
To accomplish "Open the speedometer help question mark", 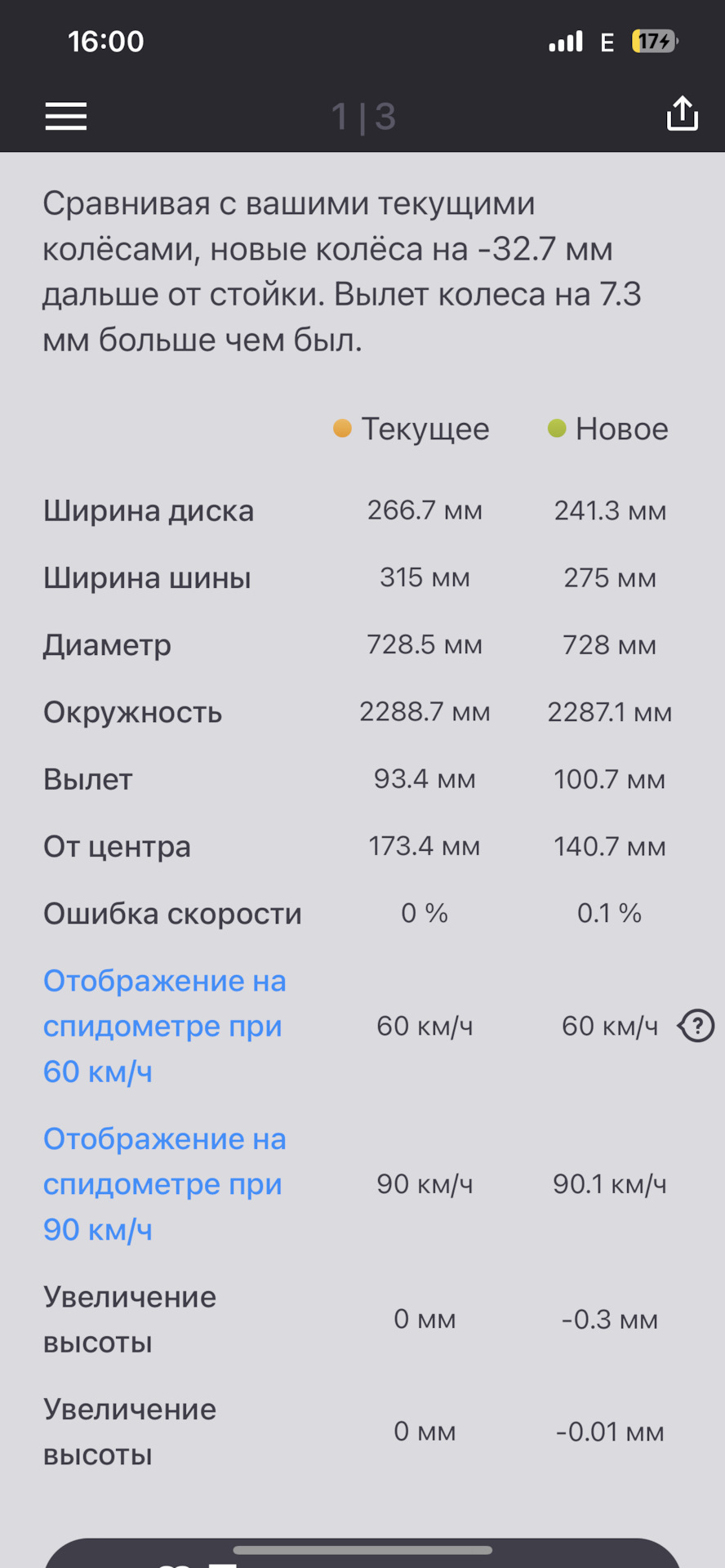I will point(696,1026).
